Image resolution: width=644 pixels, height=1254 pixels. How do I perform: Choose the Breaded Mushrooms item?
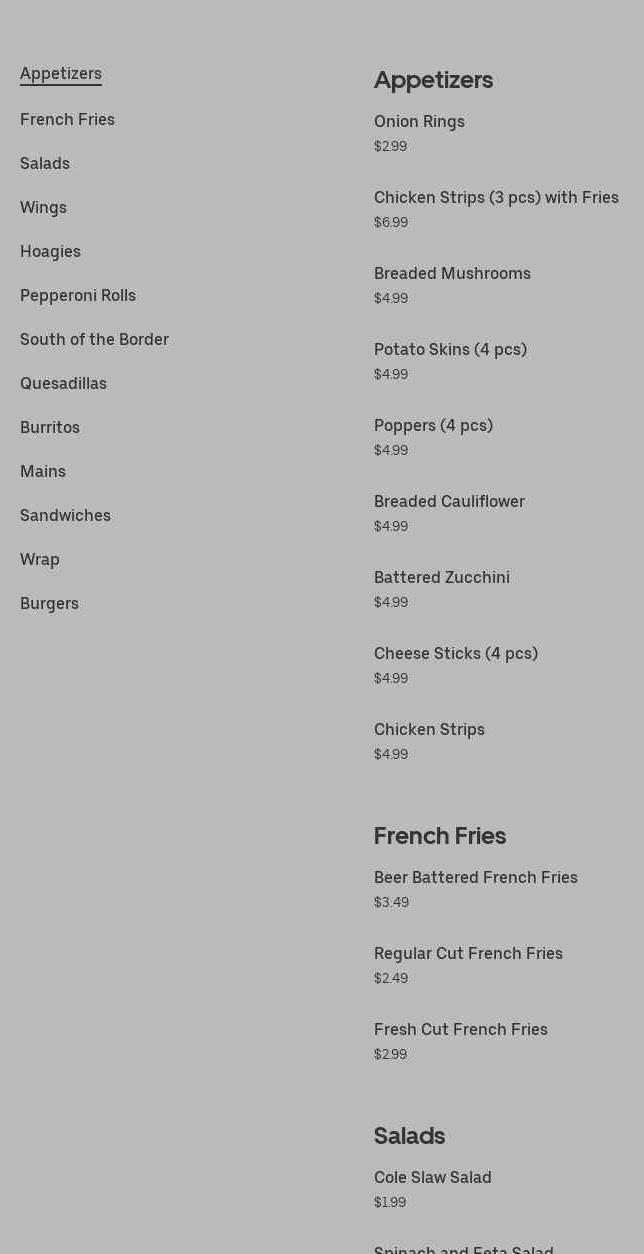click(x=452, y=274)
